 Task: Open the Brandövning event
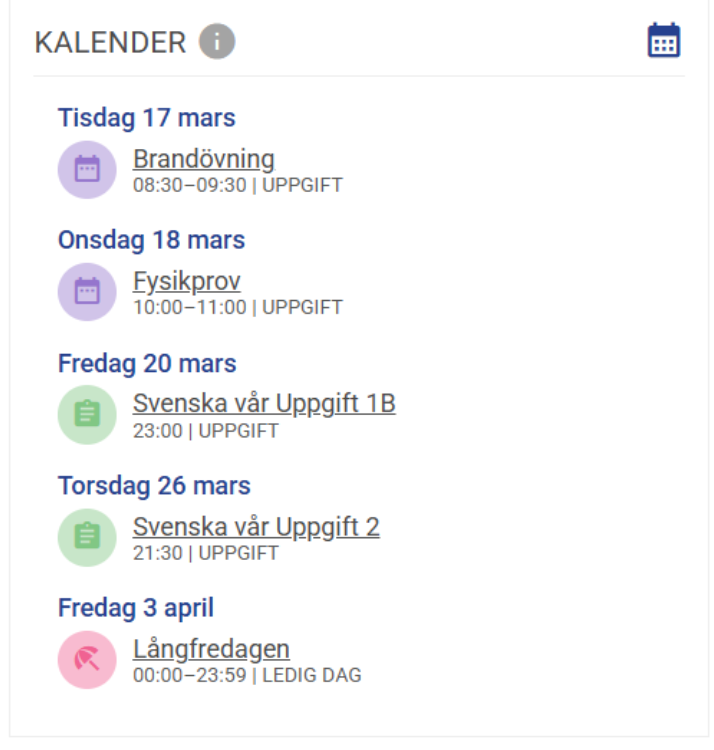click(203, 159)
